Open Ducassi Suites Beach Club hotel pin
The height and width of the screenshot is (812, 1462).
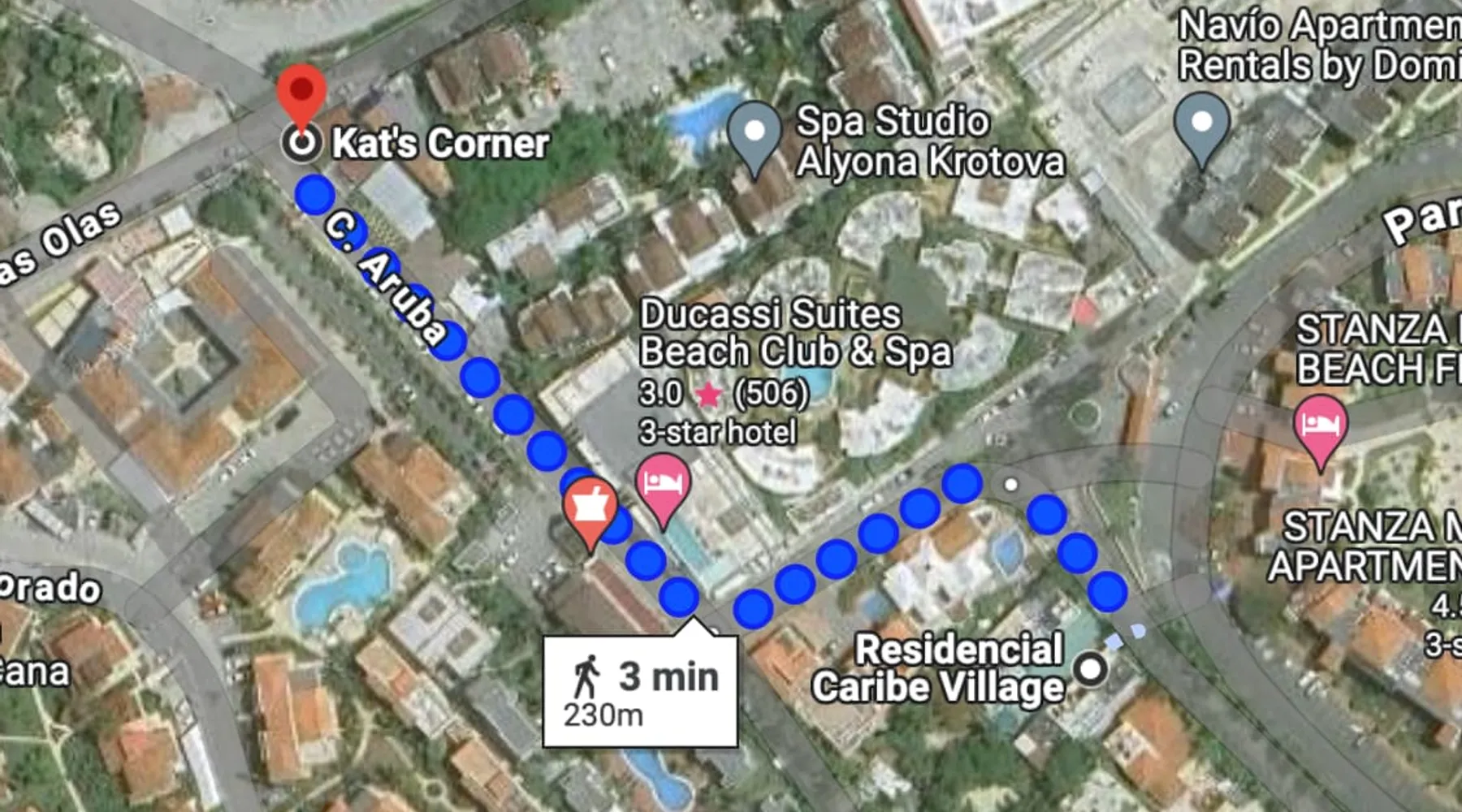(663, 485)
